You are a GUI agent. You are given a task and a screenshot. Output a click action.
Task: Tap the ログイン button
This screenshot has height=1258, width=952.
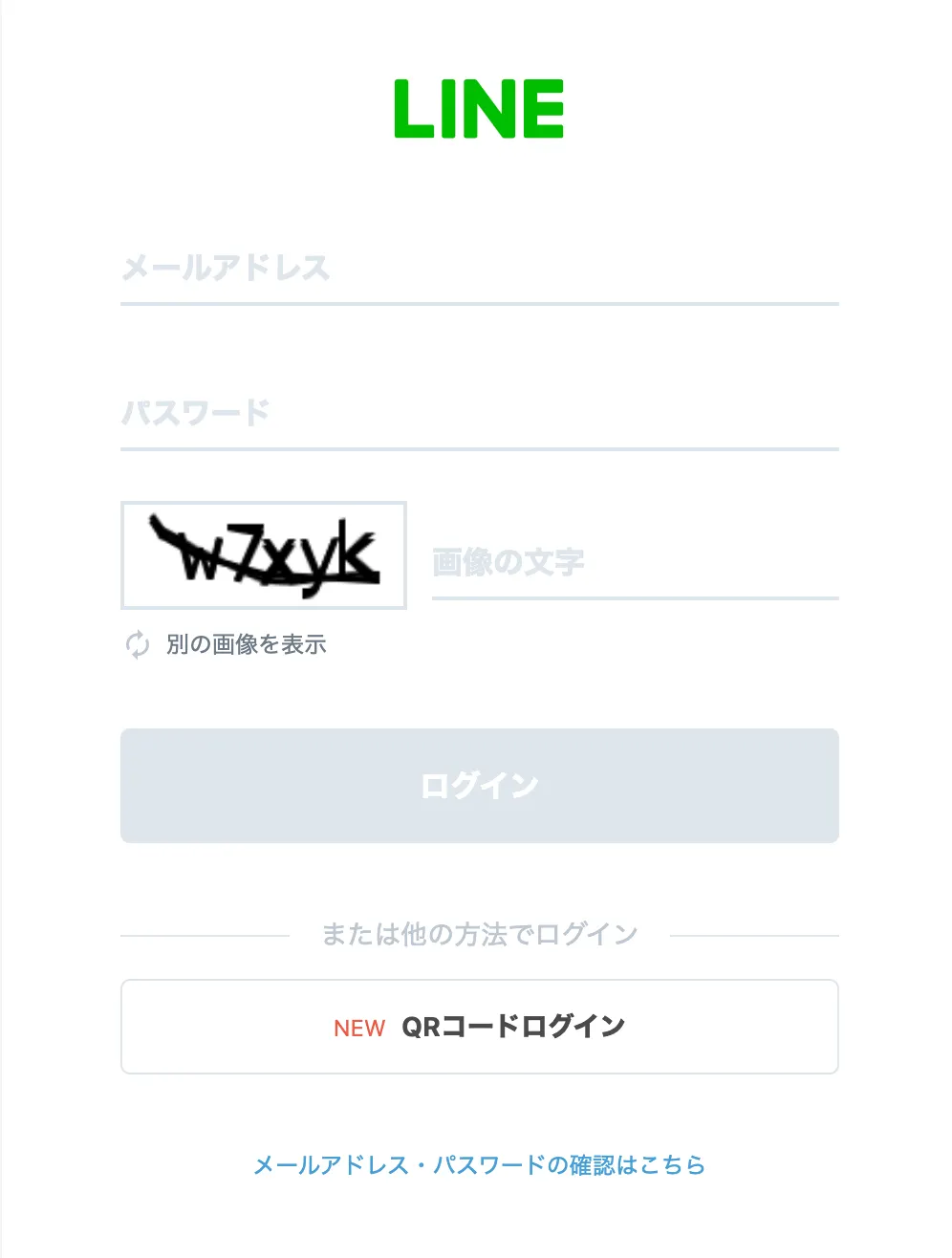(479, 786)
